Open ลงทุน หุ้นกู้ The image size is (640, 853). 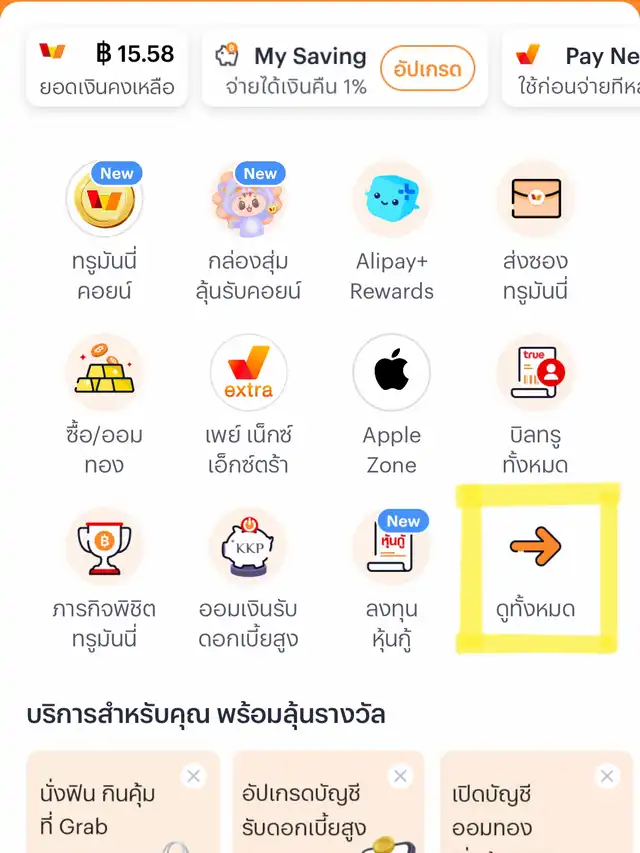391,578
